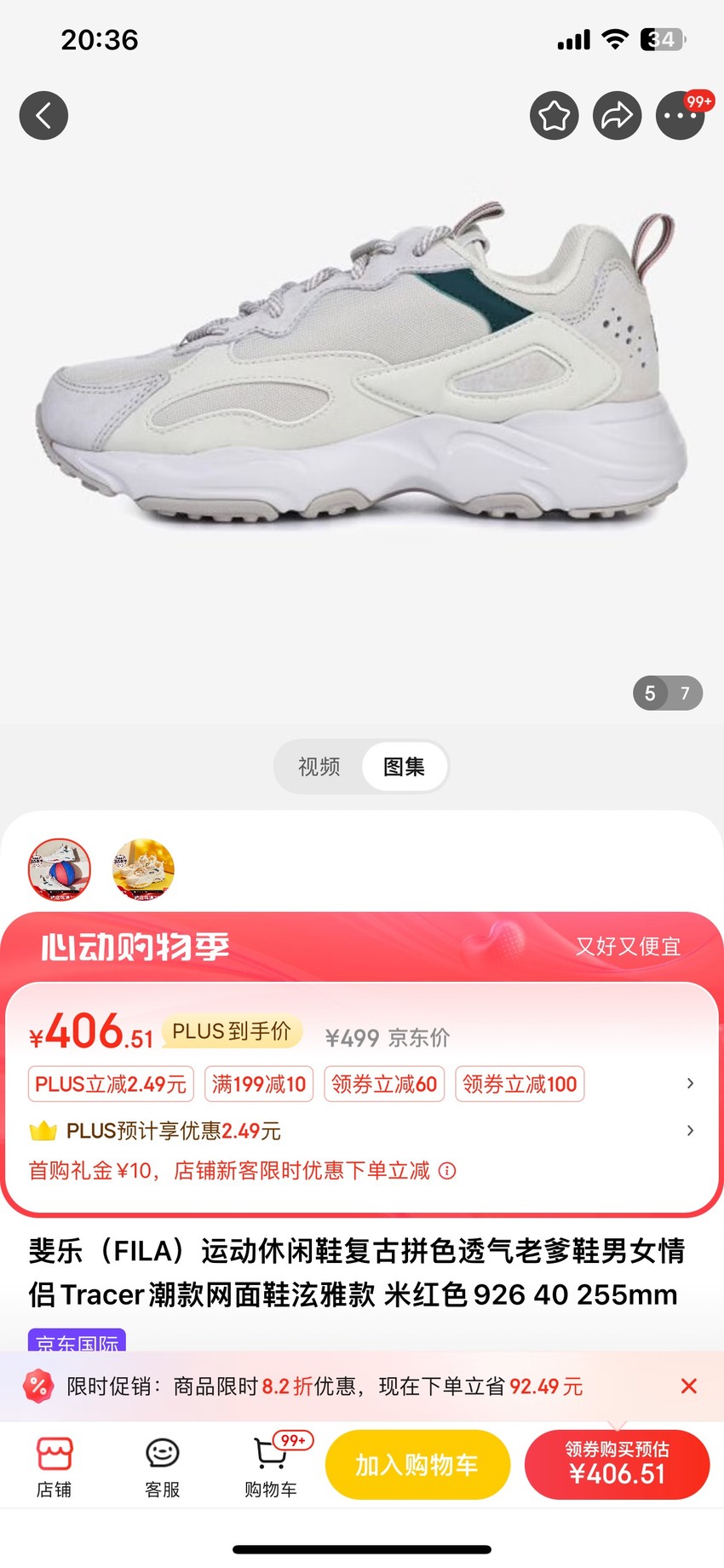Tap the 心动购物季 promotion banner
724x1568 pixels.
pyautogui.click(x=362, y=947)
